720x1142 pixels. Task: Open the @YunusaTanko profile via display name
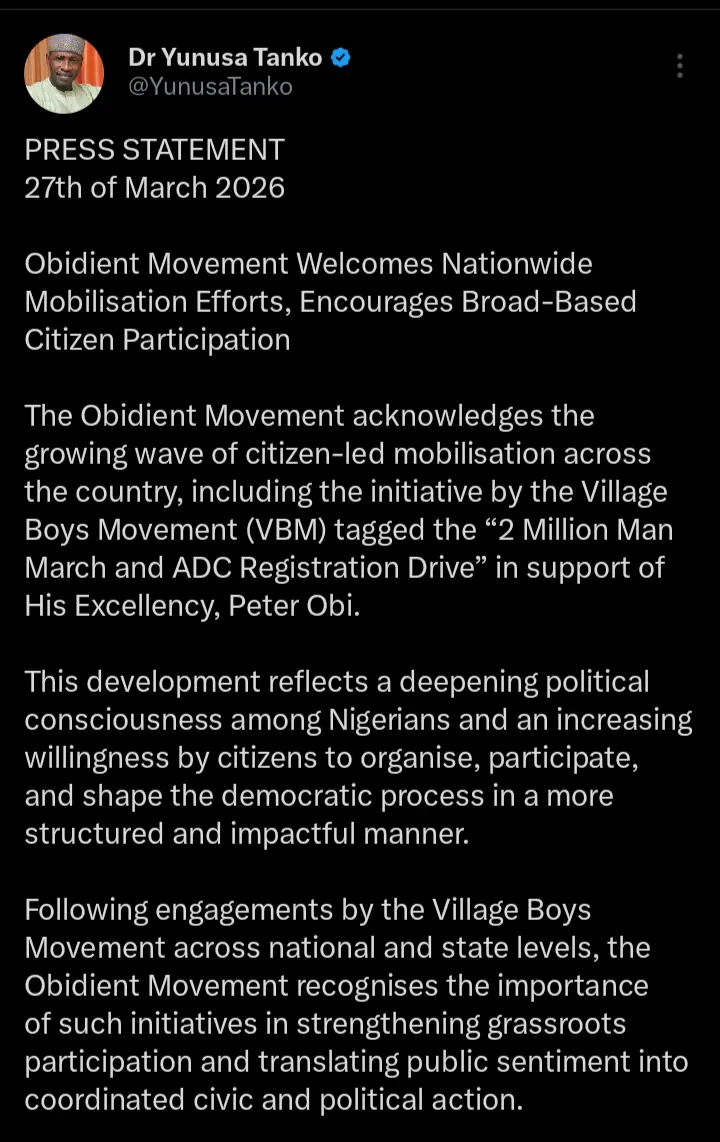click(225, 58)
